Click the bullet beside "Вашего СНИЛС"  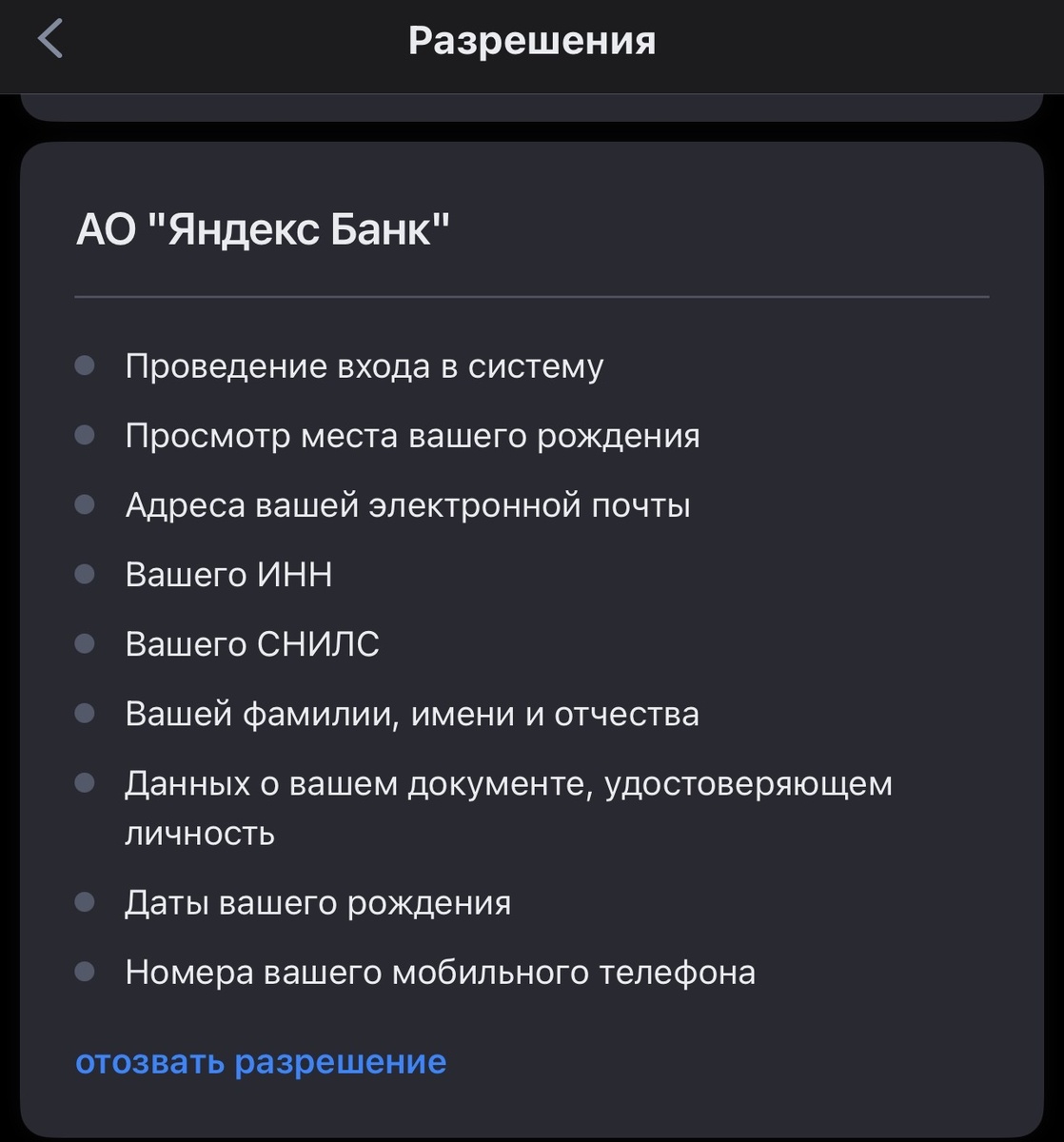tap(87, 643)
